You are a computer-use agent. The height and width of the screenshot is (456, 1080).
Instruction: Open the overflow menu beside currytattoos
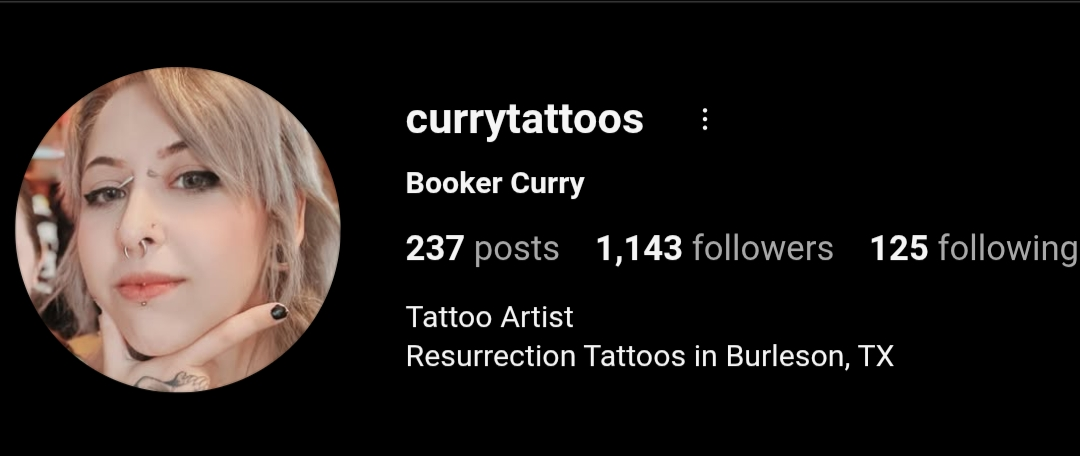tap(705, 120)
